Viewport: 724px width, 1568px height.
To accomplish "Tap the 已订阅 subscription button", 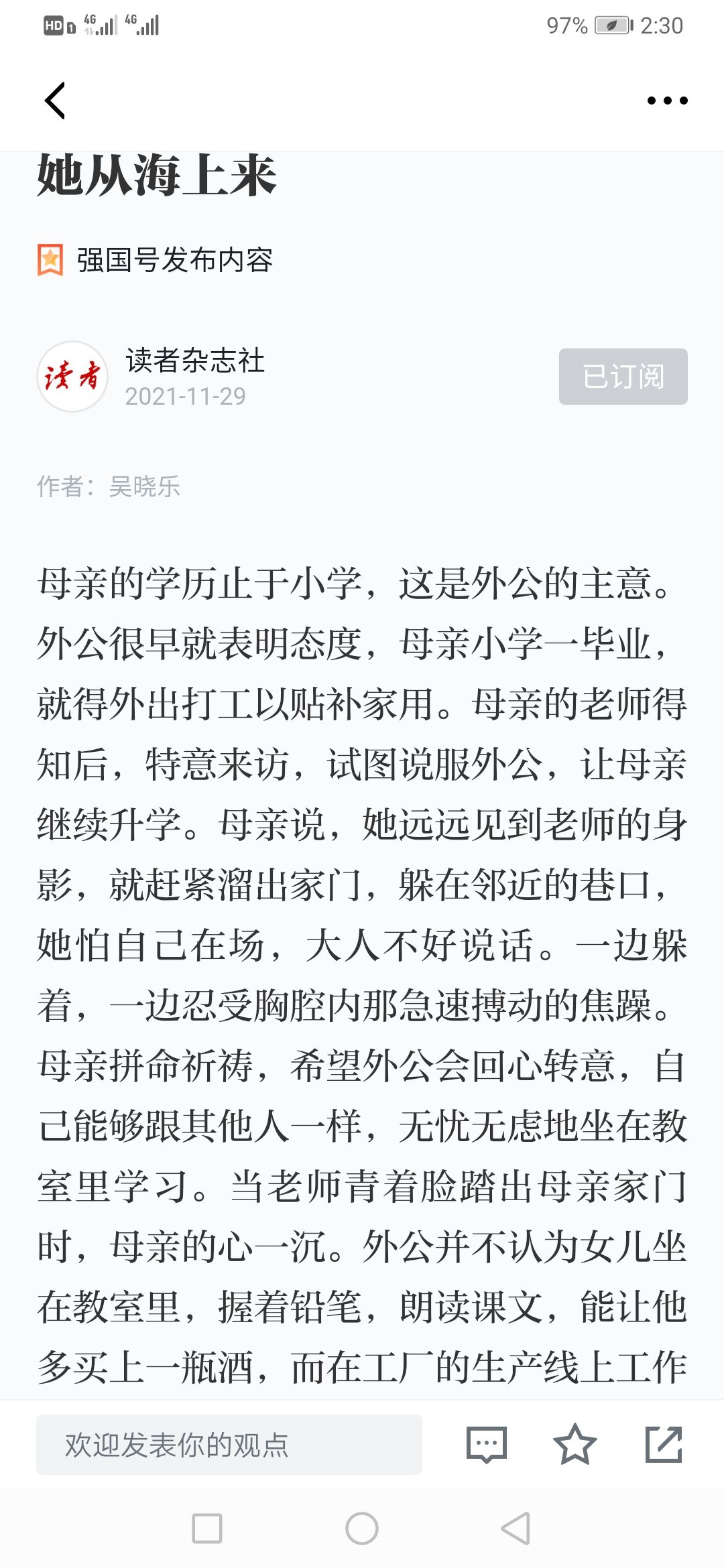I will [x=623, y=377].
